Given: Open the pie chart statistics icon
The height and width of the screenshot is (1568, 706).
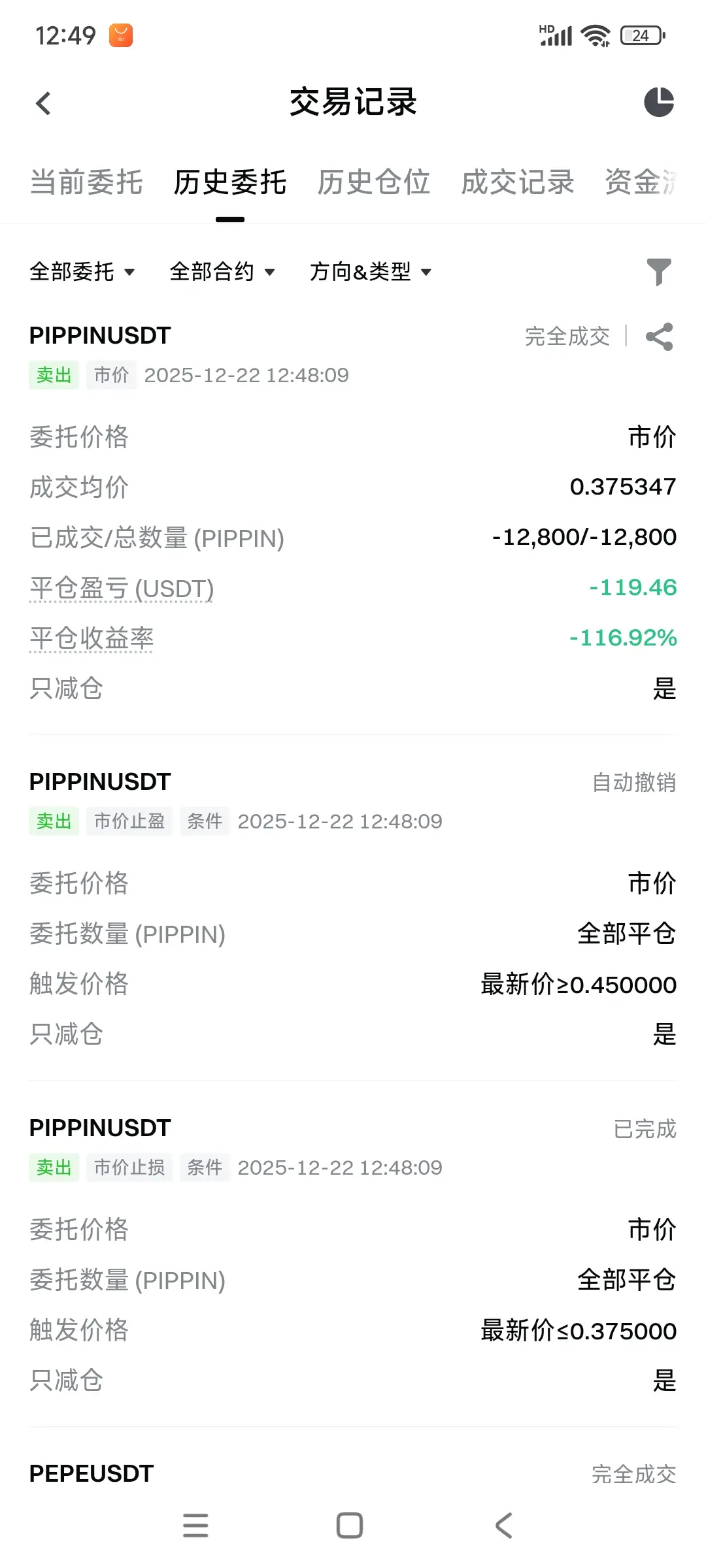Looking at the screenshot, I should tap(658, 103).
